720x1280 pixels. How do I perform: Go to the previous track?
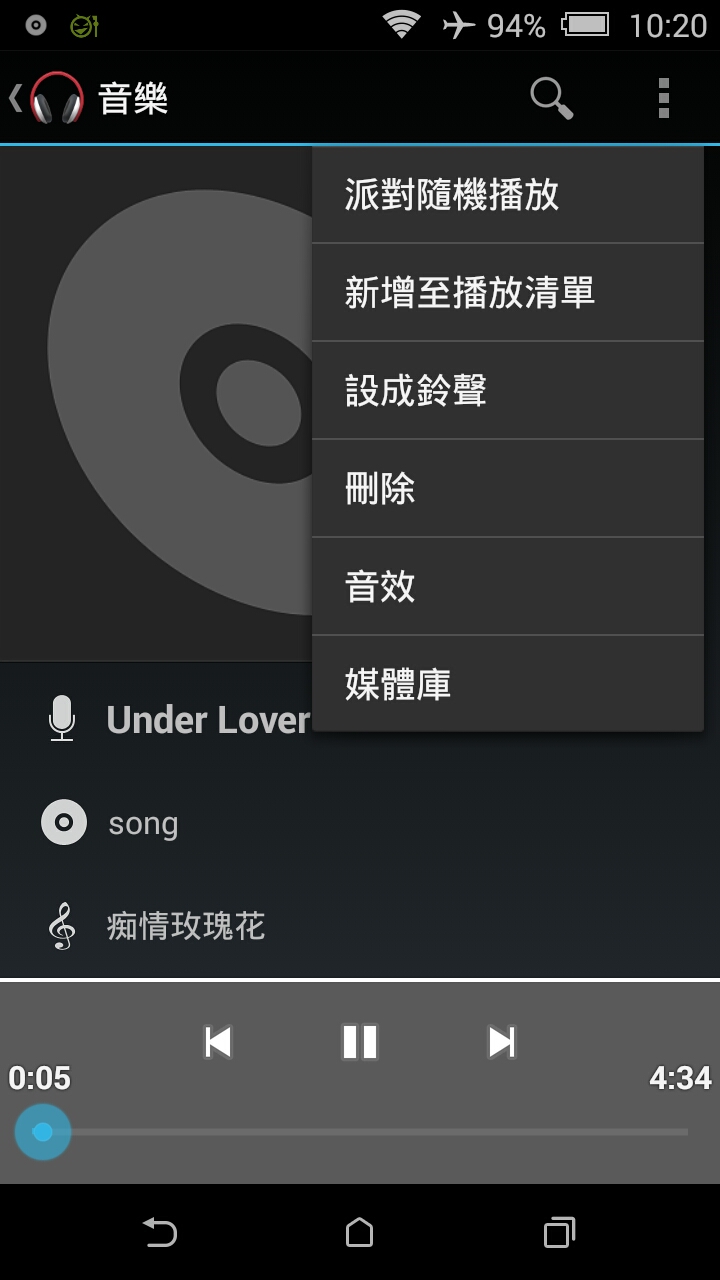[x=218, y=1042]
